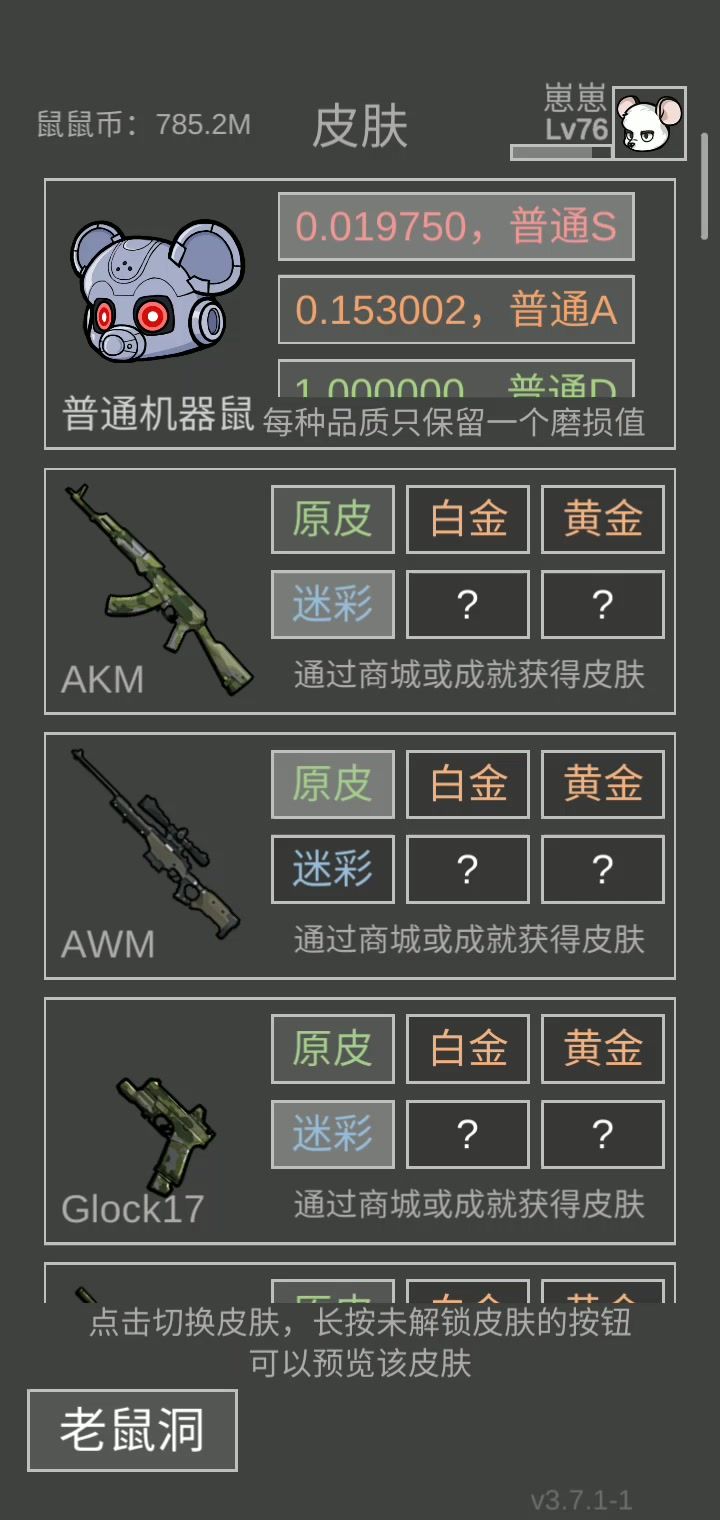Choose 迷彩 skin for AKM
720x1520 pixels.
pyautogui.click(x=333, y=604)
